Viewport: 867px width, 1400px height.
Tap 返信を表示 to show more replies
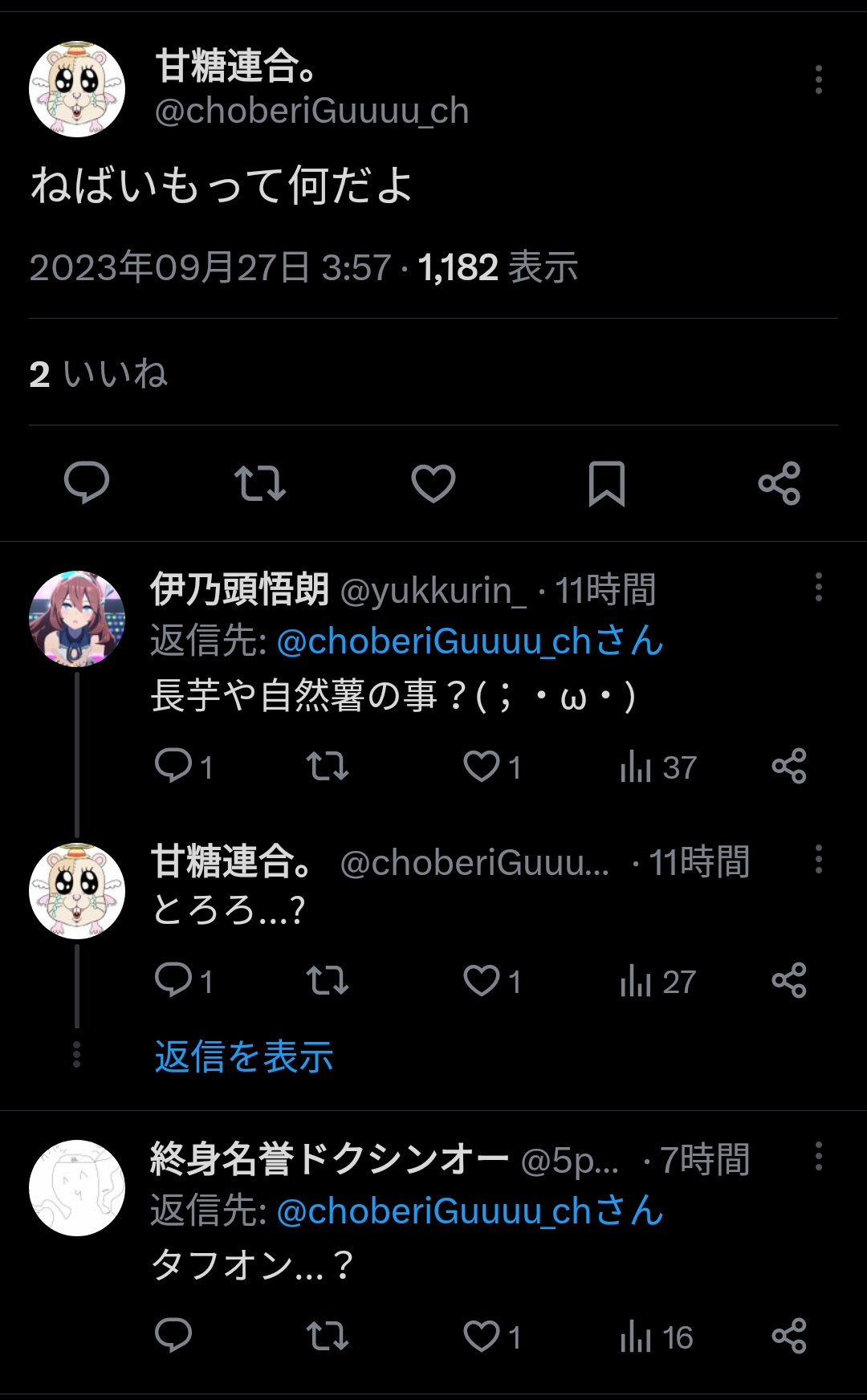244,1056
